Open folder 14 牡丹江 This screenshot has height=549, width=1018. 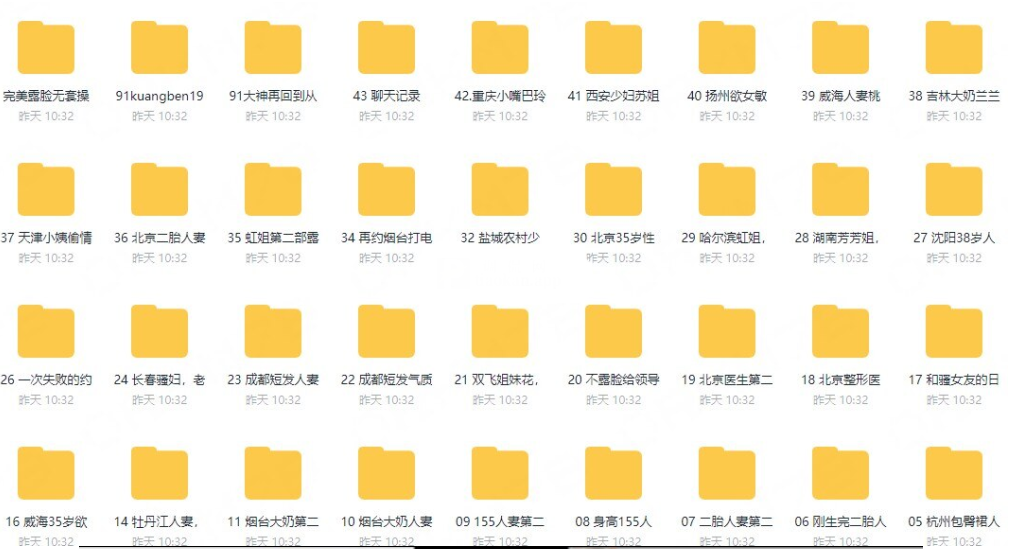(x=159, y=475)
